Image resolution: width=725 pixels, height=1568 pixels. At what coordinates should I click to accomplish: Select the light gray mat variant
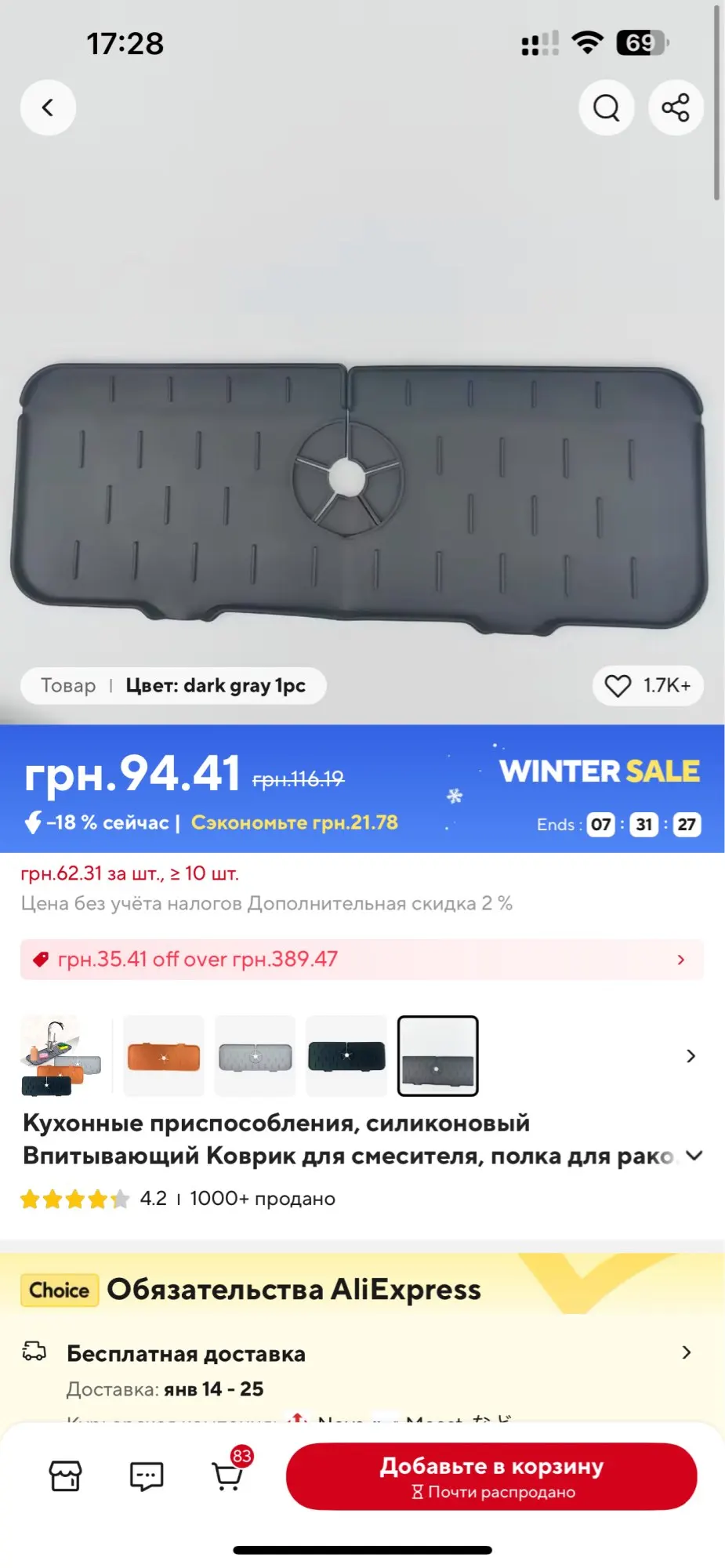[256, 1056]
